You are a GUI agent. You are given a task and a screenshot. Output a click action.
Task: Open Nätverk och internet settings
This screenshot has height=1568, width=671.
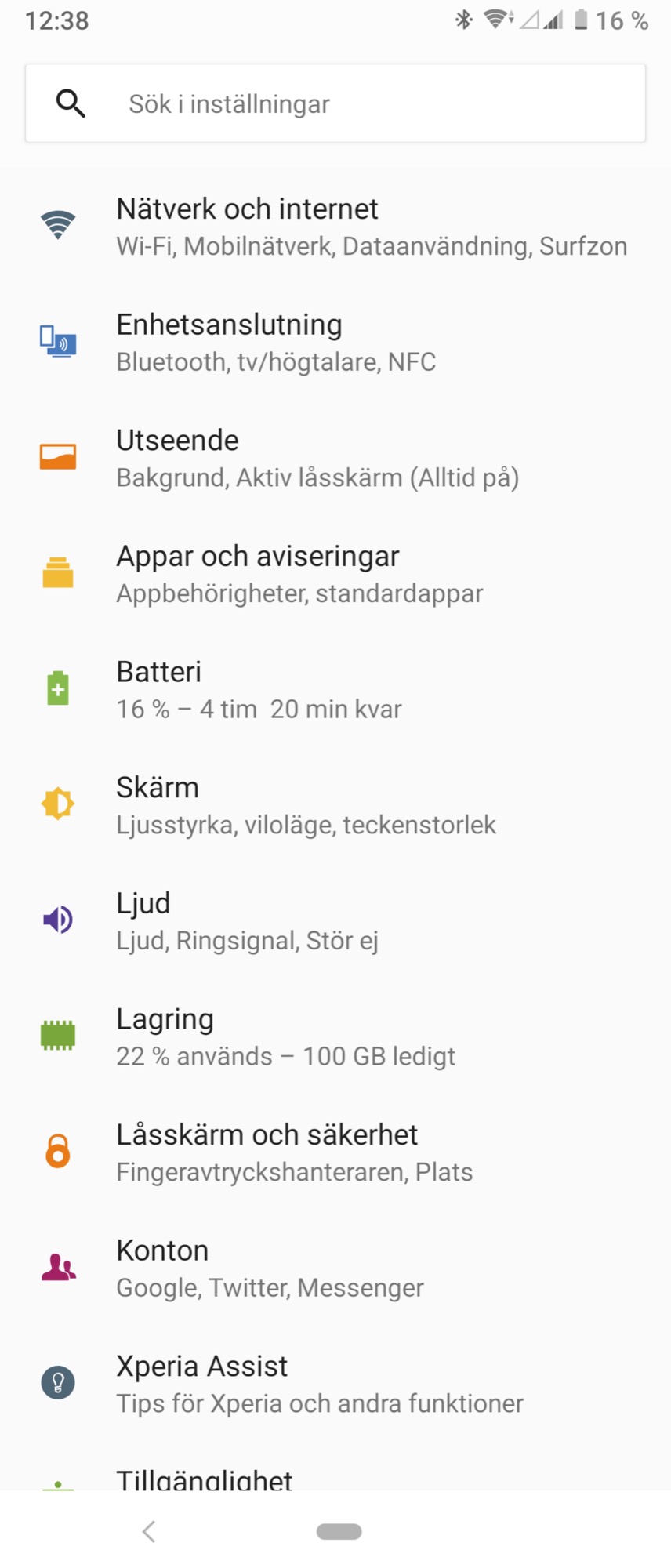click(335, 227)
